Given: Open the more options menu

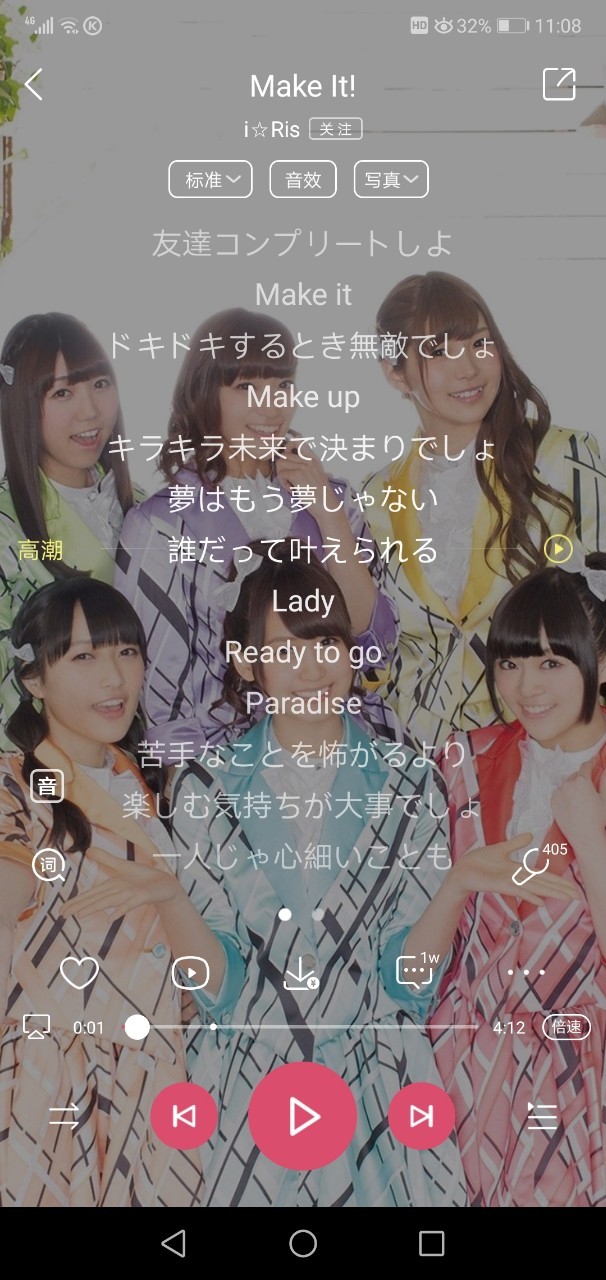Looking at the screenshot, I should (x=526, y=972).
